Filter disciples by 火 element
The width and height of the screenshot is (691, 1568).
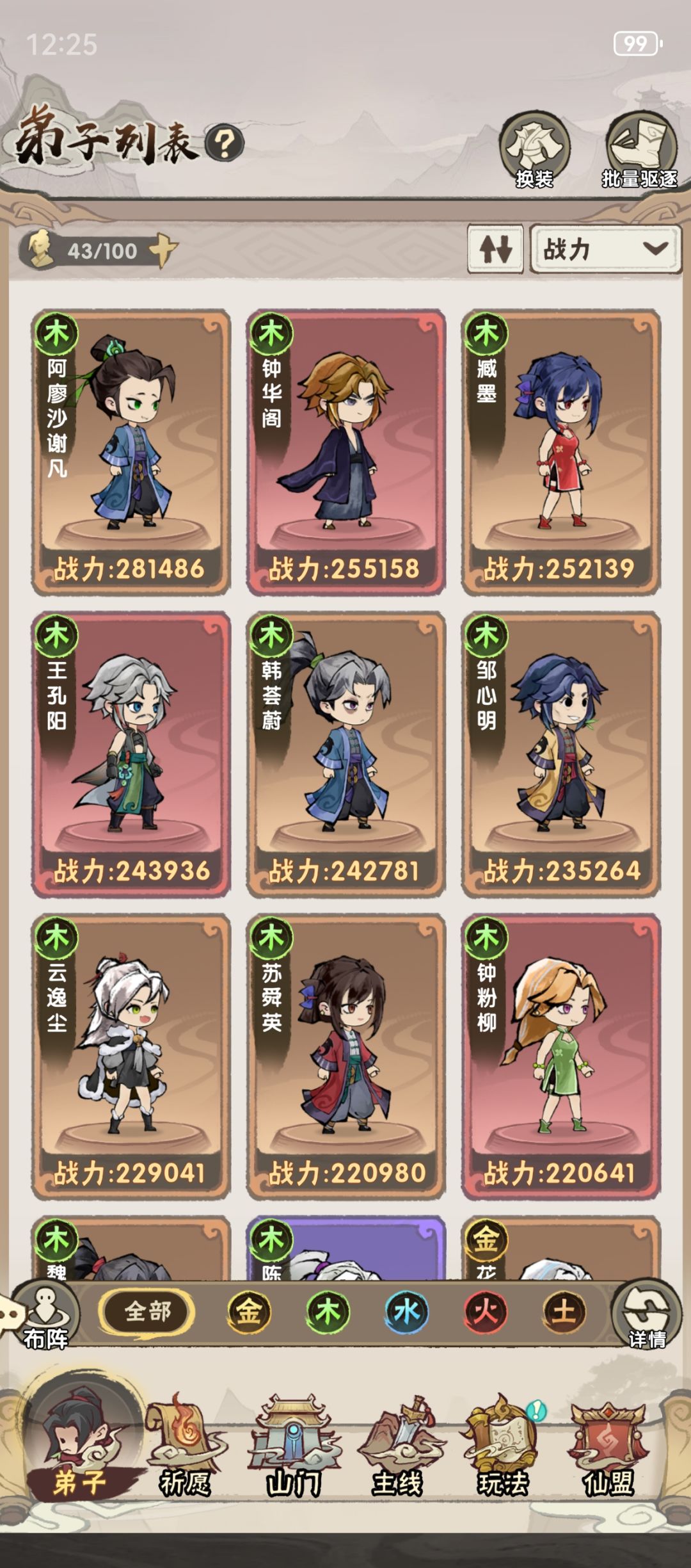pos(485,1312)
